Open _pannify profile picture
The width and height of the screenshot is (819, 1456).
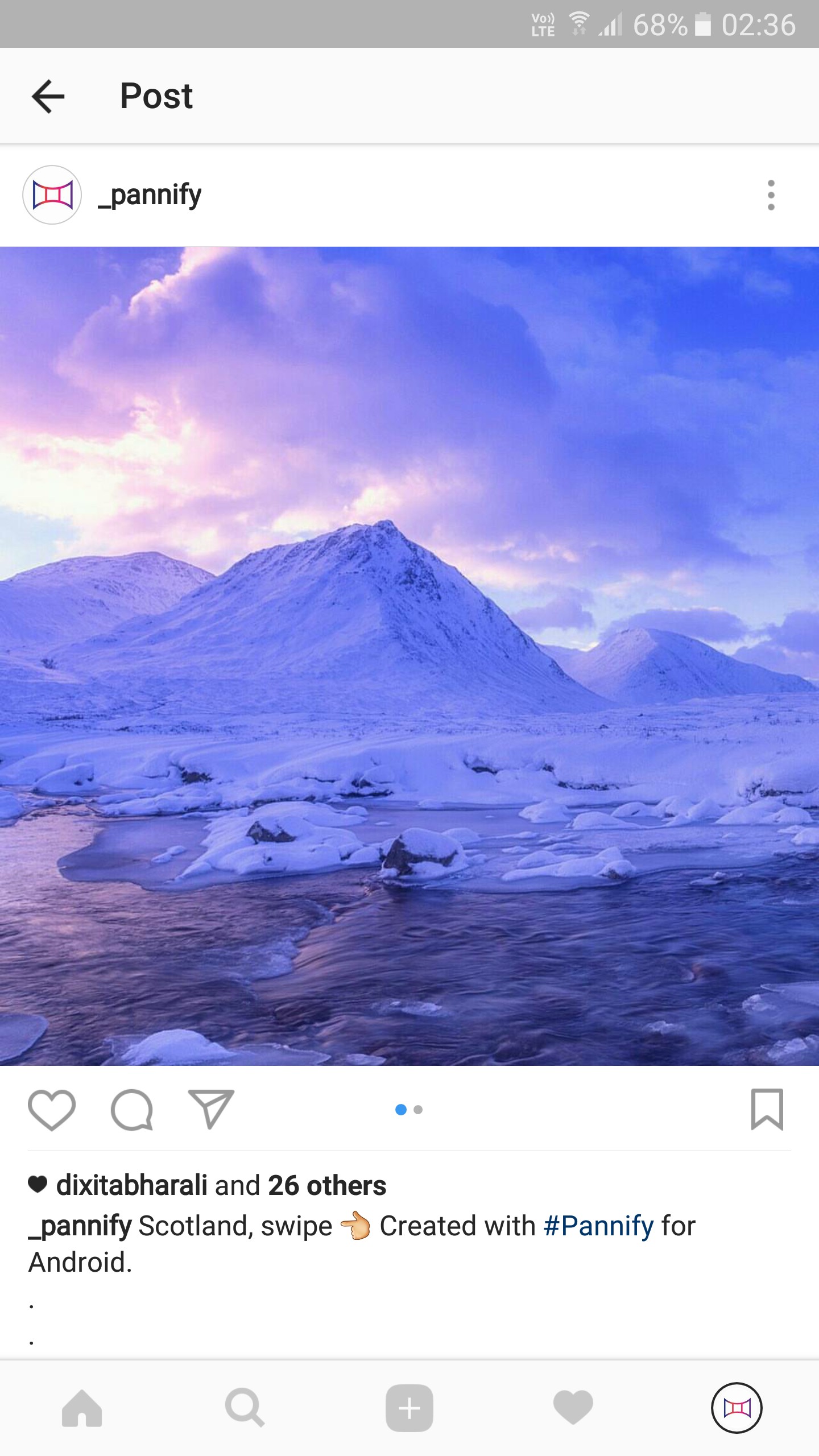click(52, 195)
